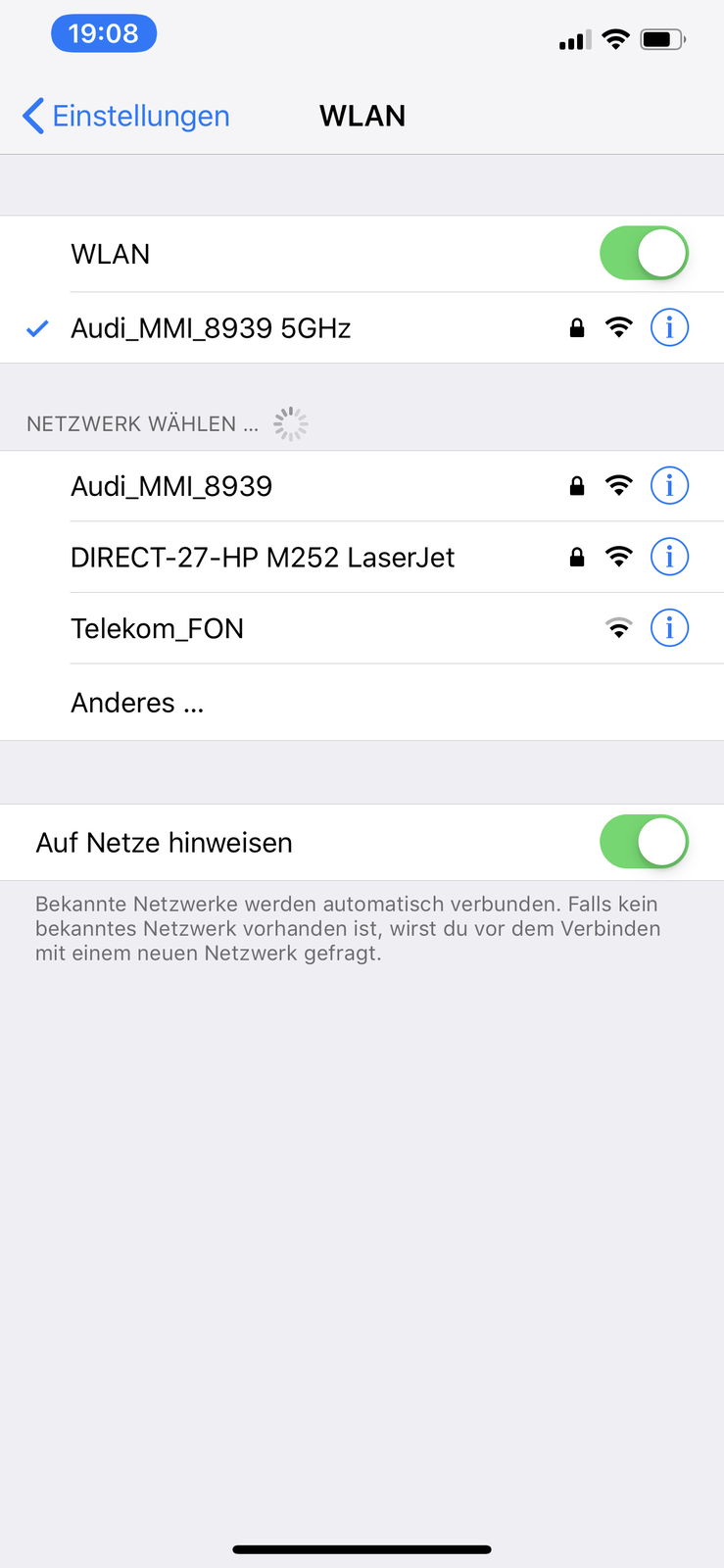
Task: Tap the blue checkmark beside connected network
Action: click(35, 327)
